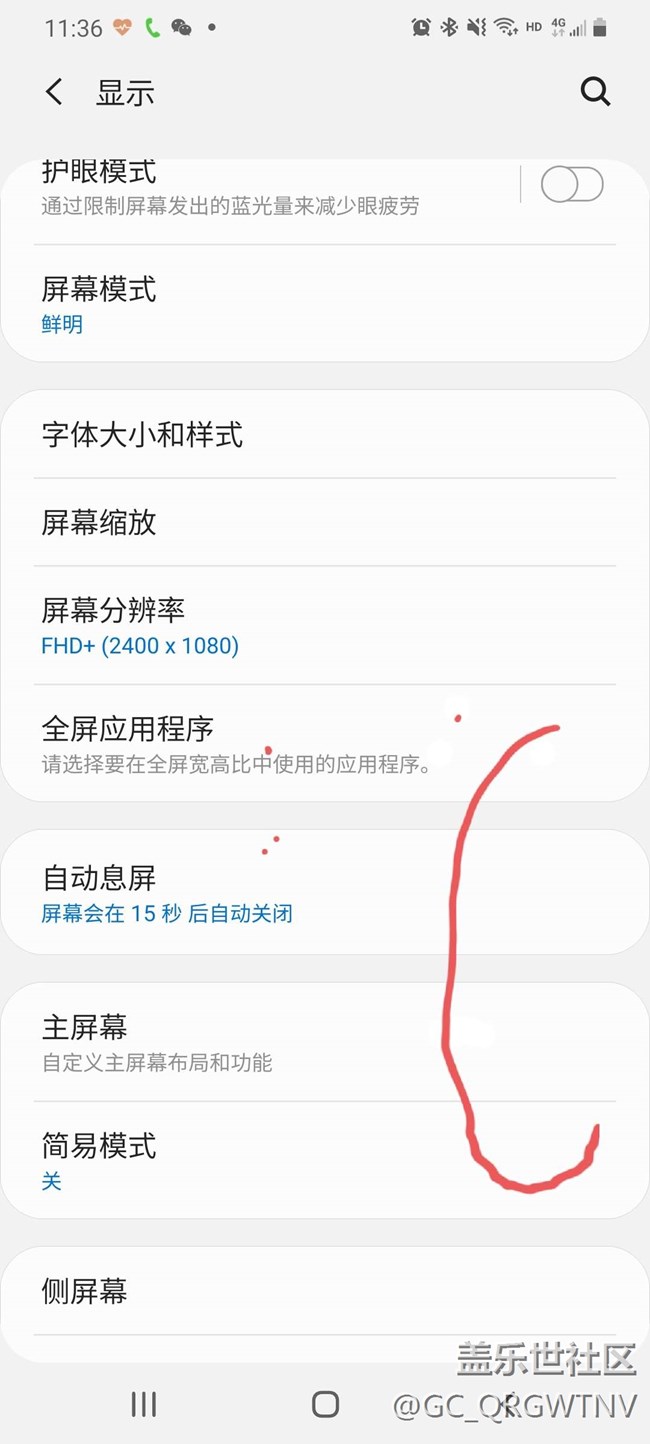This screenshot has height=1444, width=650.
Task: Toggle the 护眼模式 switch
Action: 572,185
